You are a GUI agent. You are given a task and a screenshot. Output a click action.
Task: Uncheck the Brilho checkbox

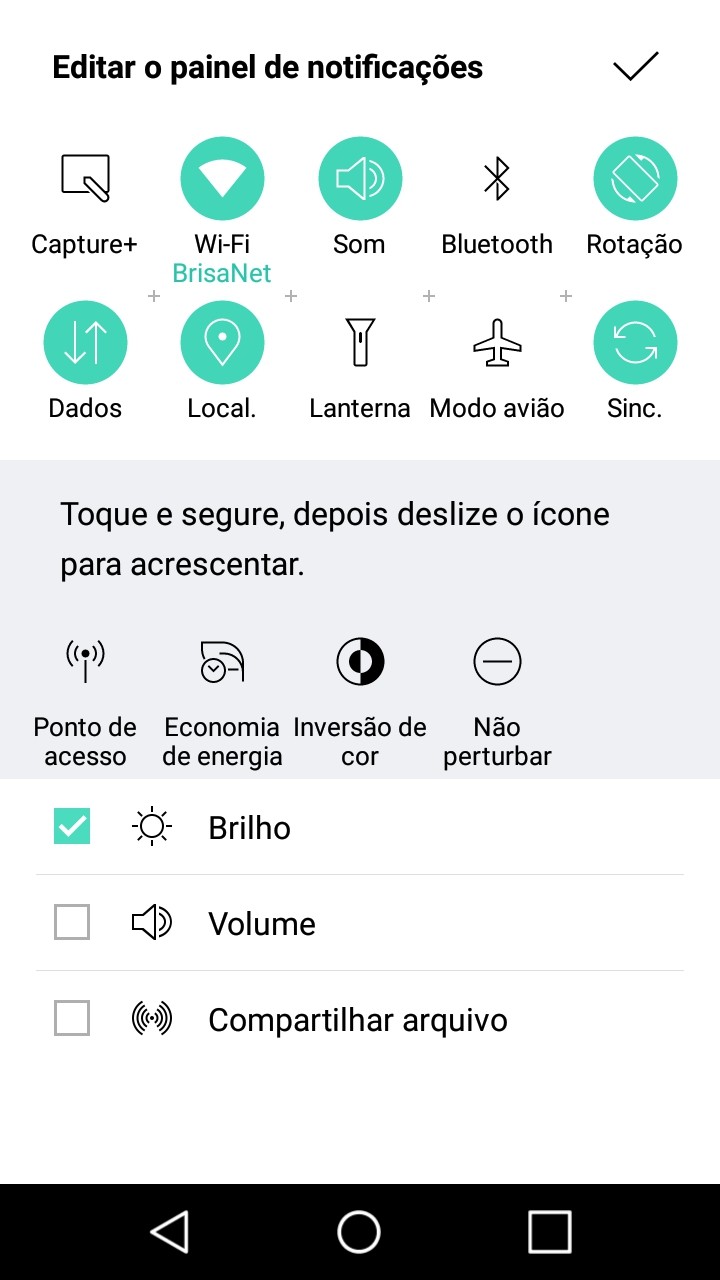click(x=72, y=827)
